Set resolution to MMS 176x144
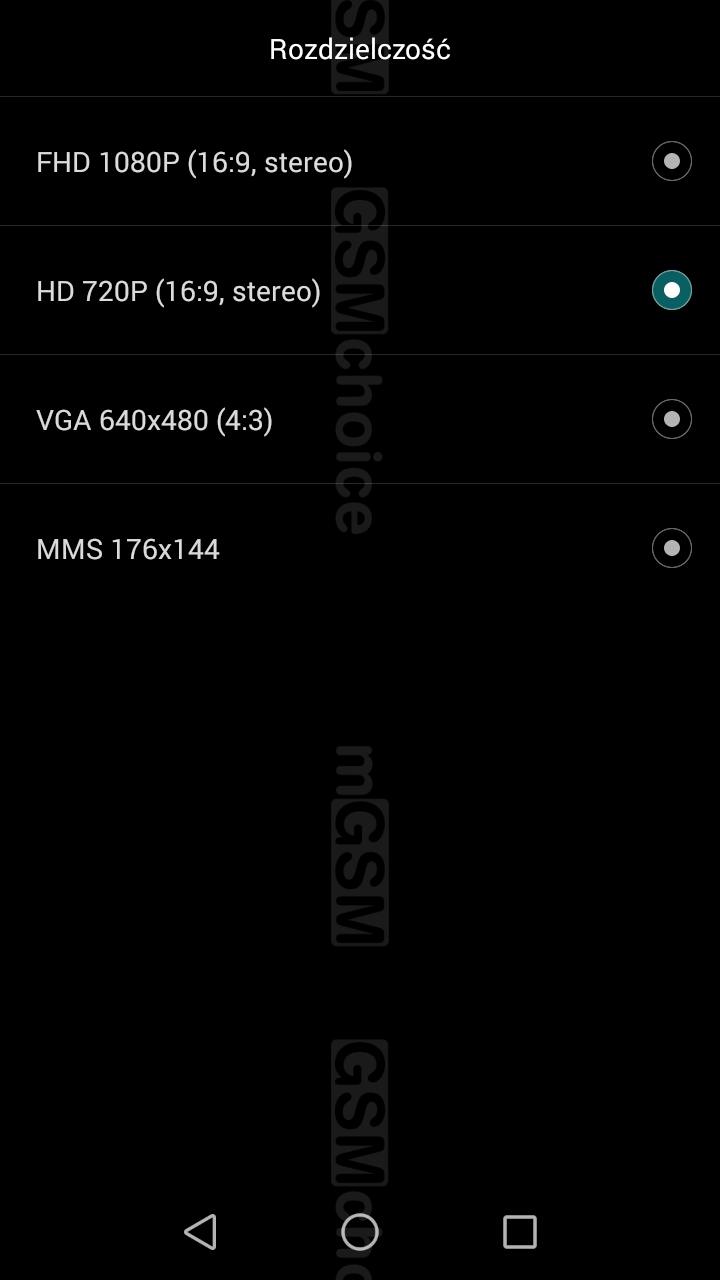This screenshot has width=720, height=1280. (x=360, y=548)
